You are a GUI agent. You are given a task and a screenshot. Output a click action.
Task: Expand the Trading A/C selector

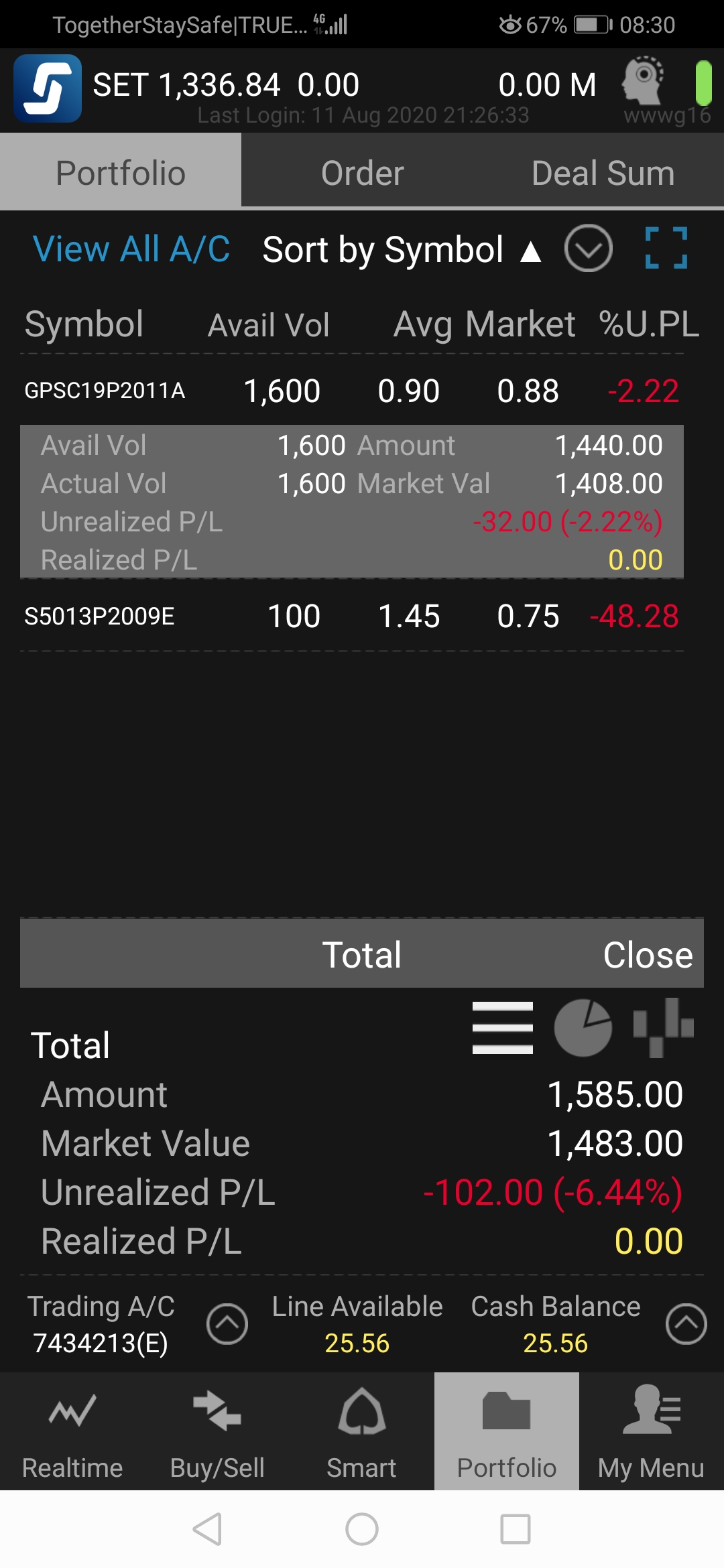(x=227, y=1324)
